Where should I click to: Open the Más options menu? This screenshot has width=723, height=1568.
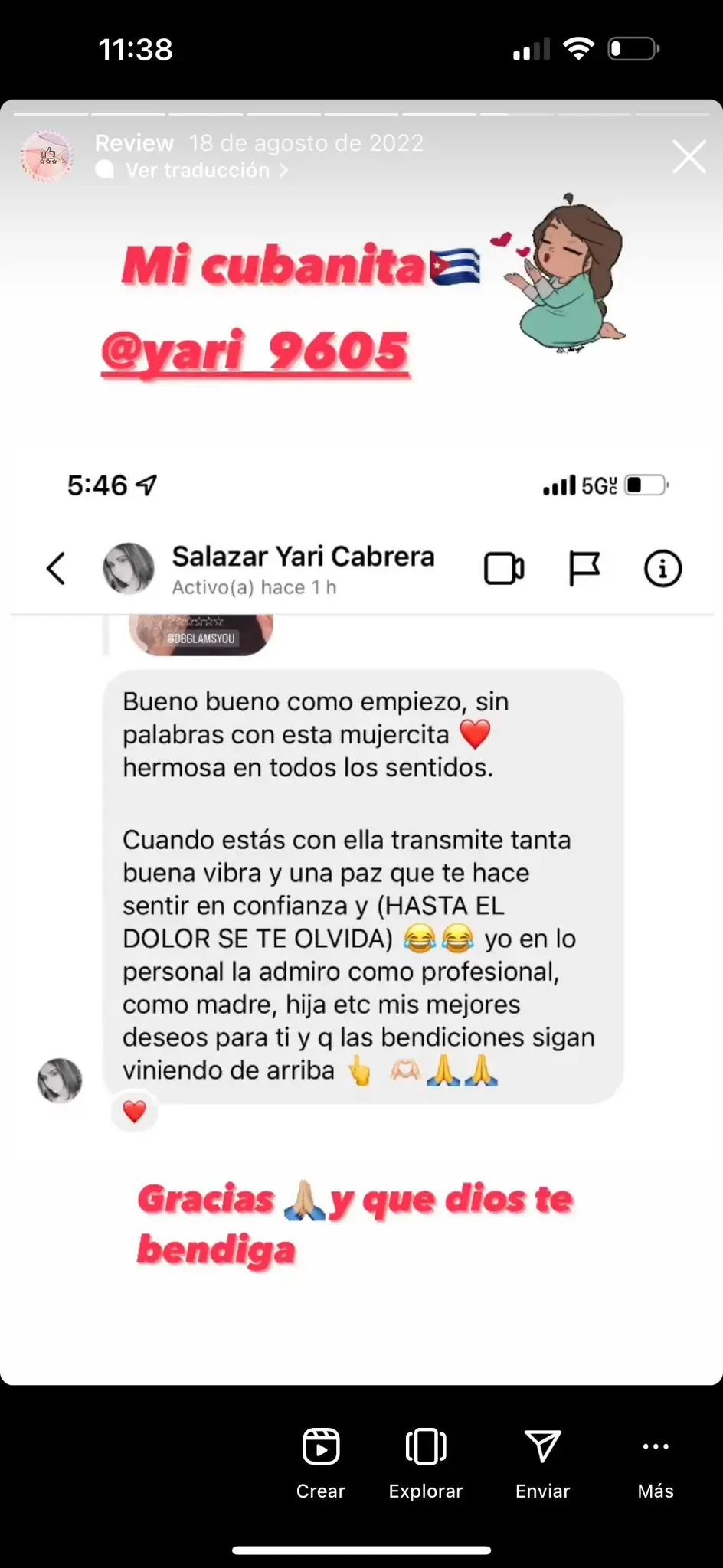[655, 1462]
